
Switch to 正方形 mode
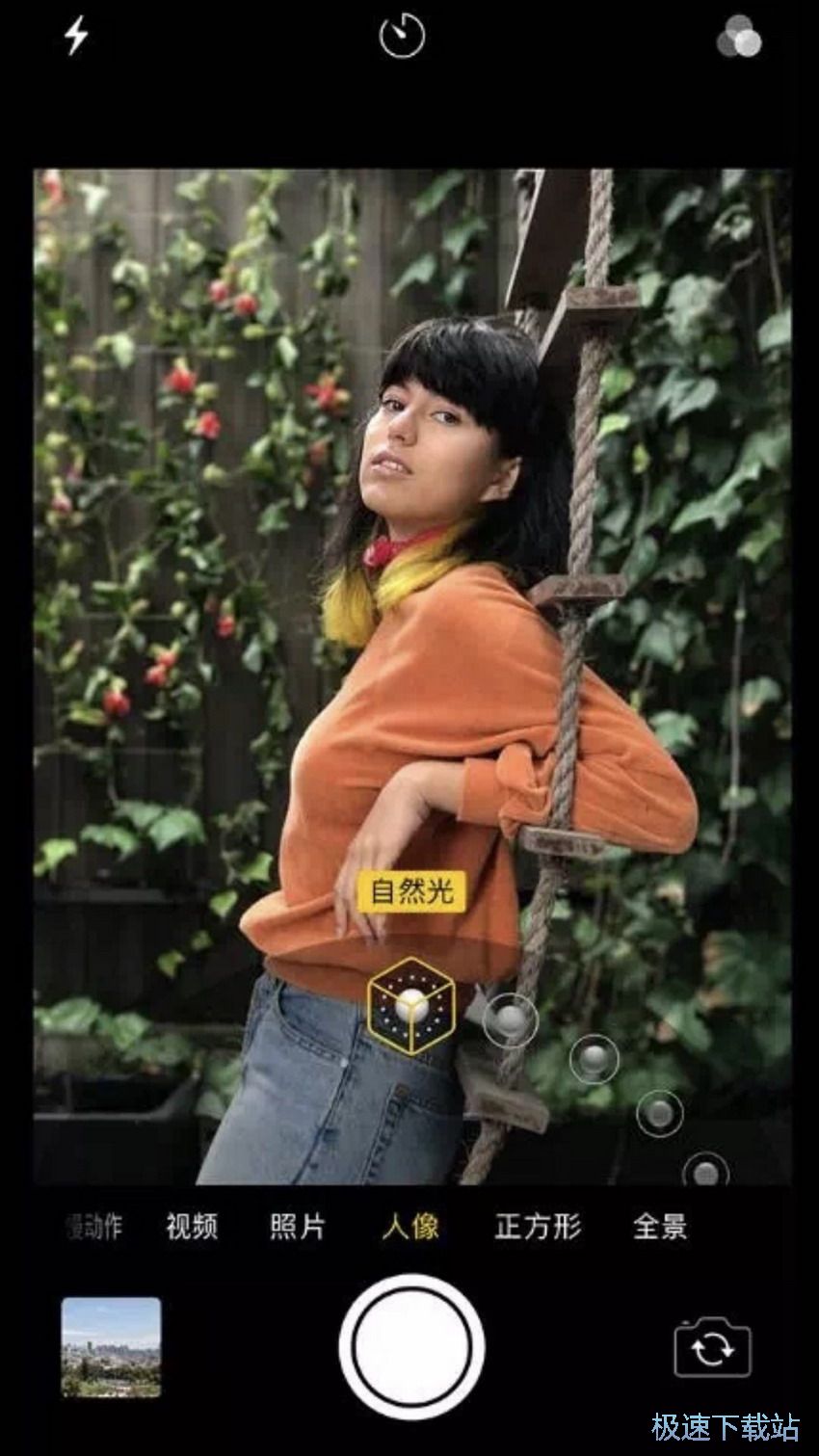click(x=538, y=1227)
